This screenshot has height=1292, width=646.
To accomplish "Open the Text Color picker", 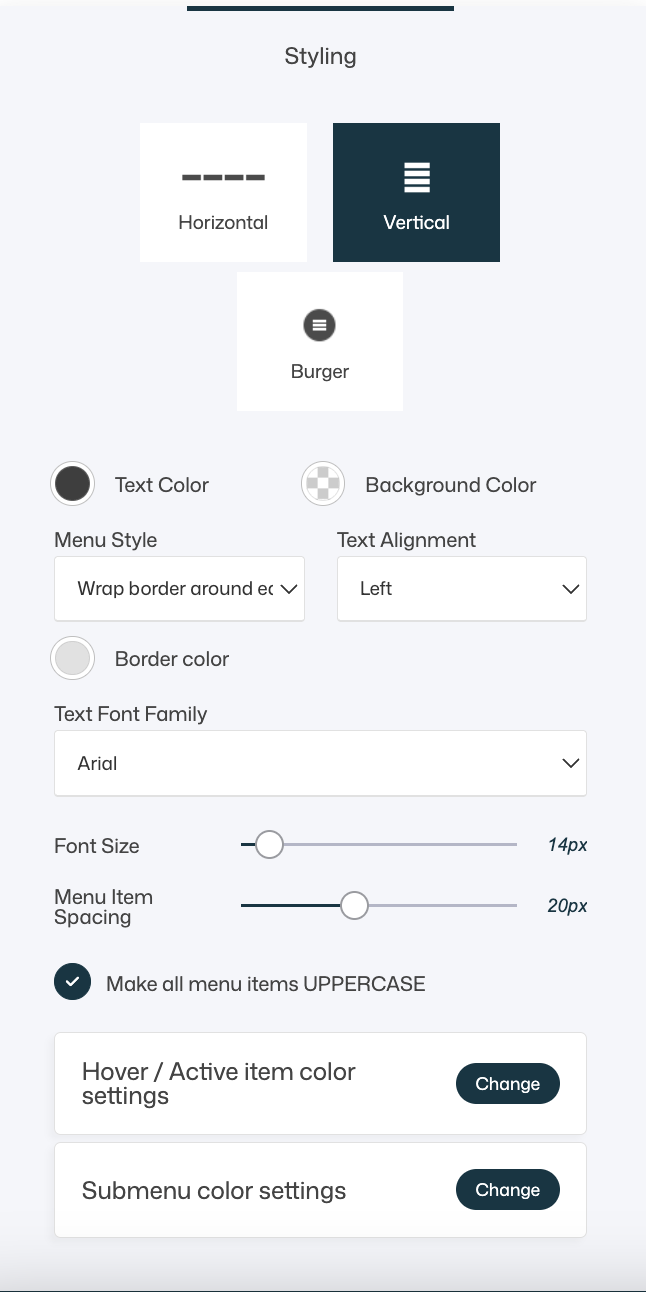I will 73,485.
